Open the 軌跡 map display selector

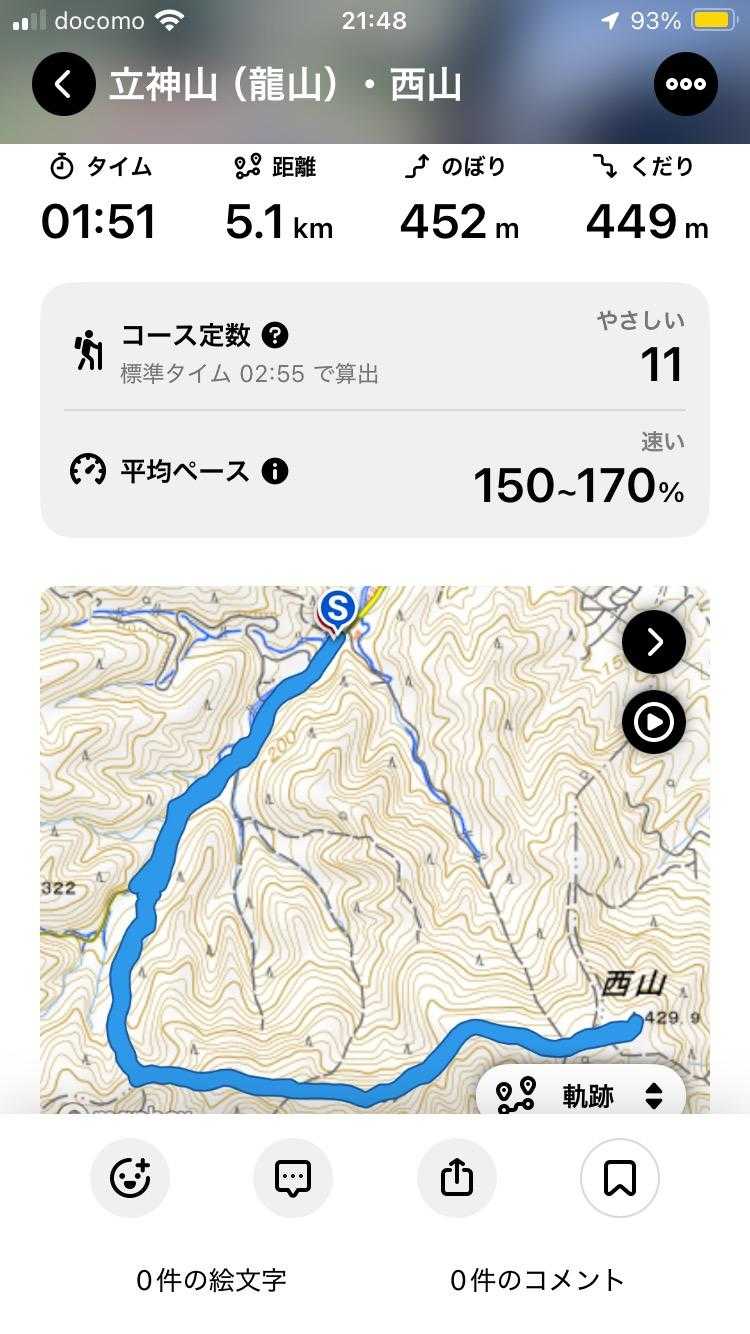[581, 1096]
